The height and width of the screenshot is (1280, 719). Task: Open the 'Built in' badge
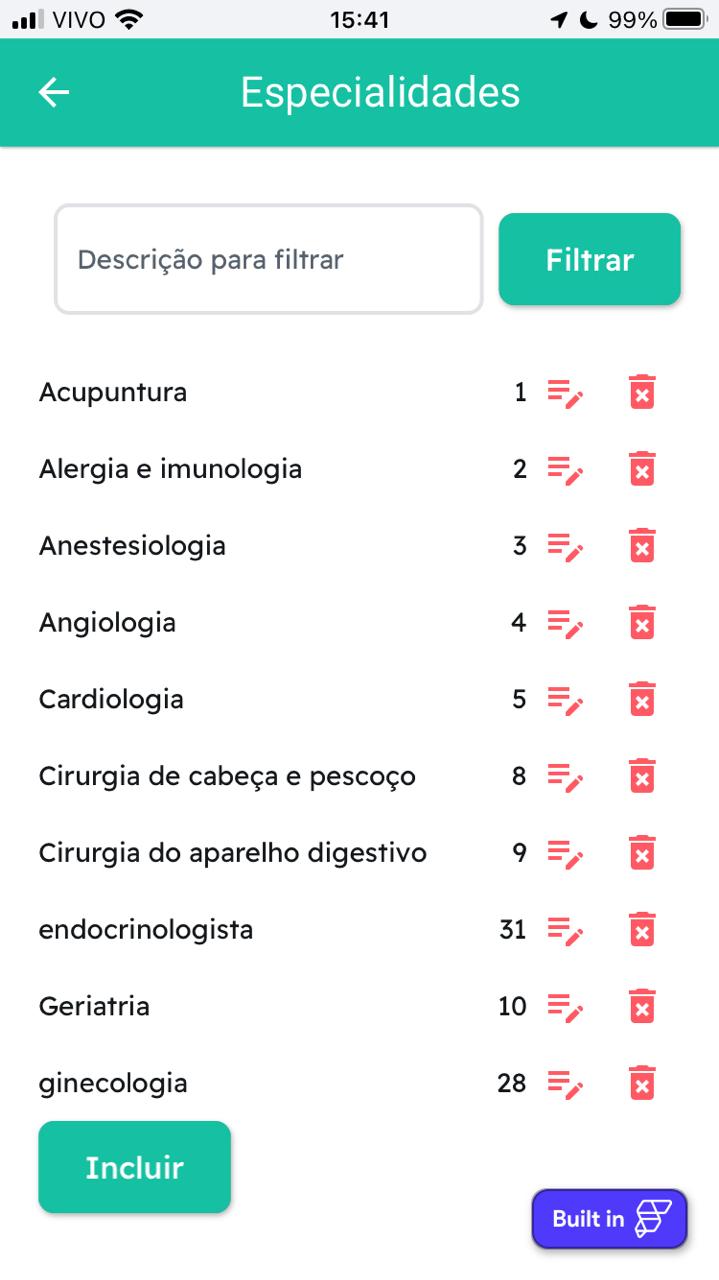click(609, 1218)
